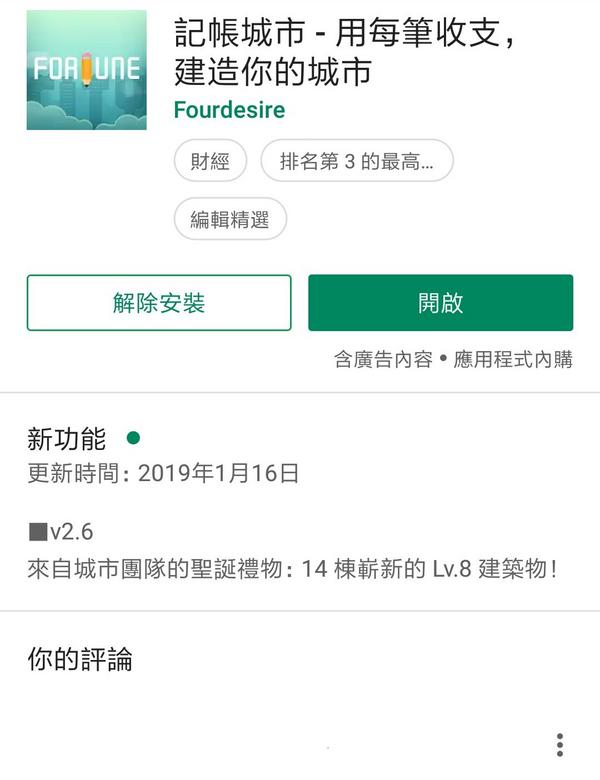Tap the 解除安裝 uninstall button

click(x=159, y=303)
